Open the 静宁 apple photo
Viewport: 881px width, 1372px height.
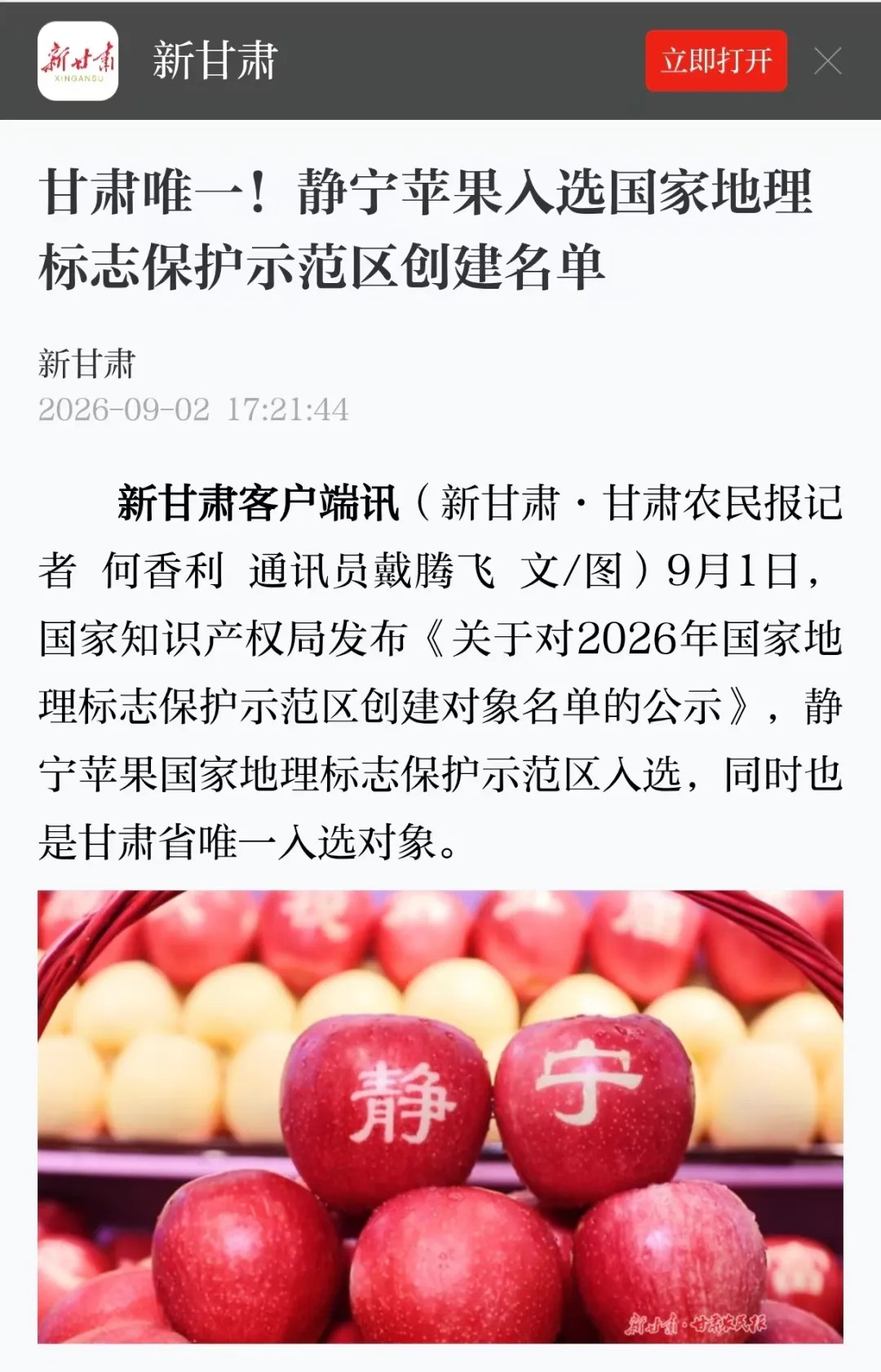(440, 1117)
